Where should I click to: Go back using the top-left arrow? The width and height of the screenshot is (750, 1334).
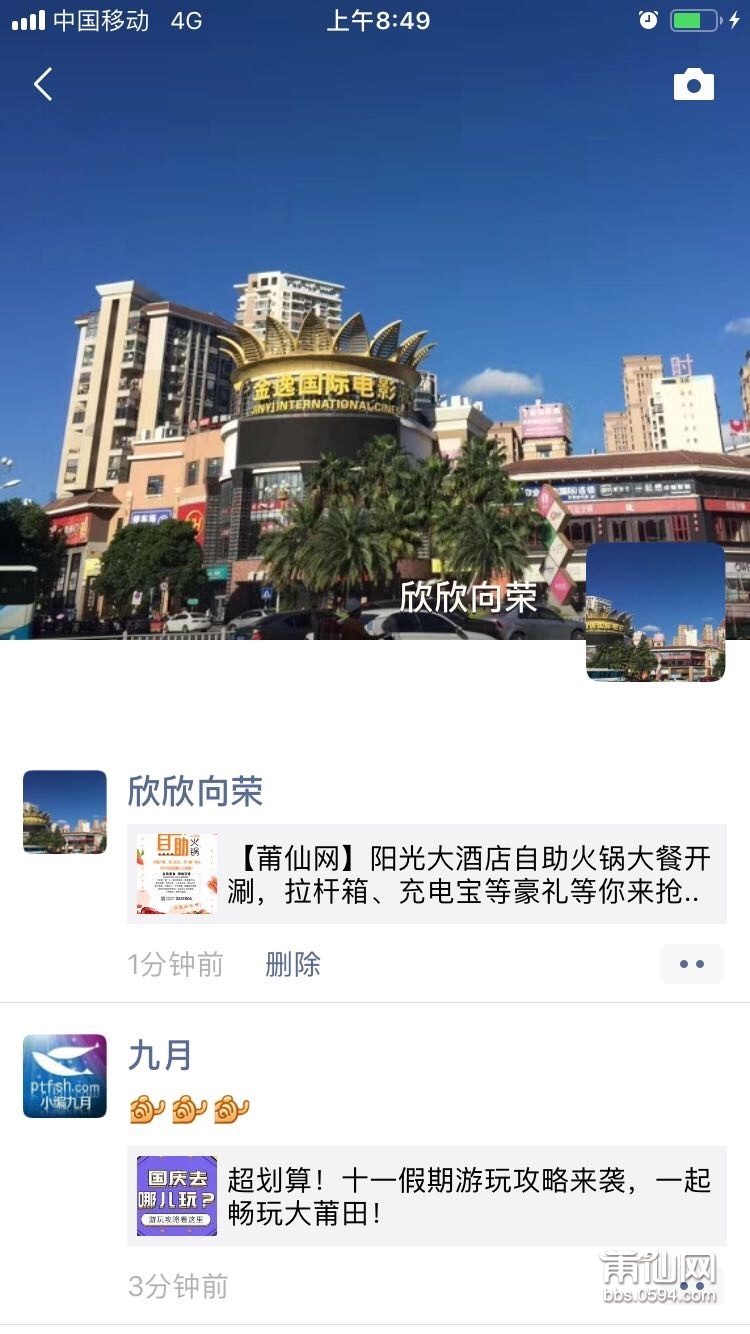(x=43, y=85)
